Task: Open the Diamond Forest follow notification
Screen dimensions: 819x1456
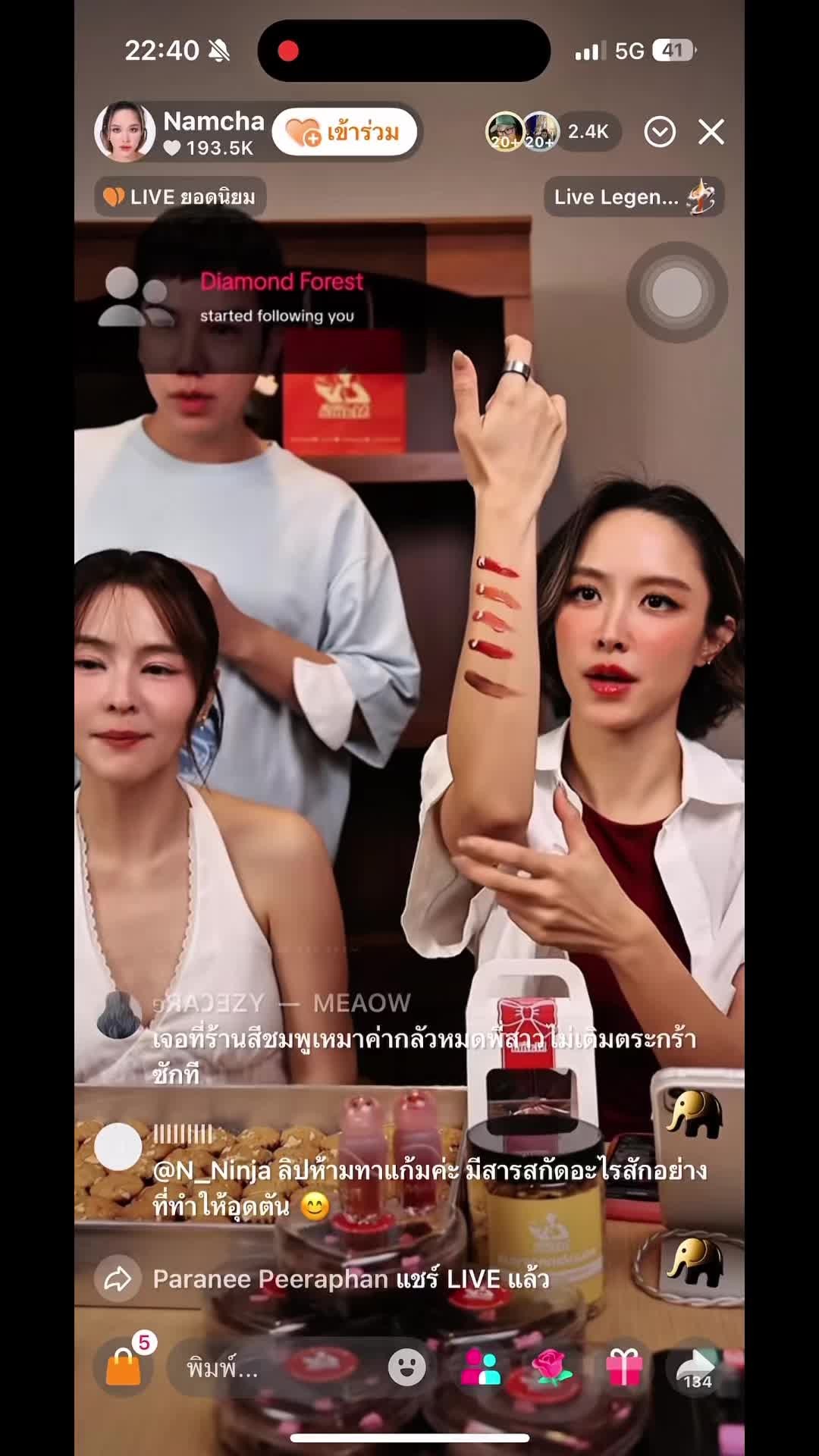Action: [258, 298]
